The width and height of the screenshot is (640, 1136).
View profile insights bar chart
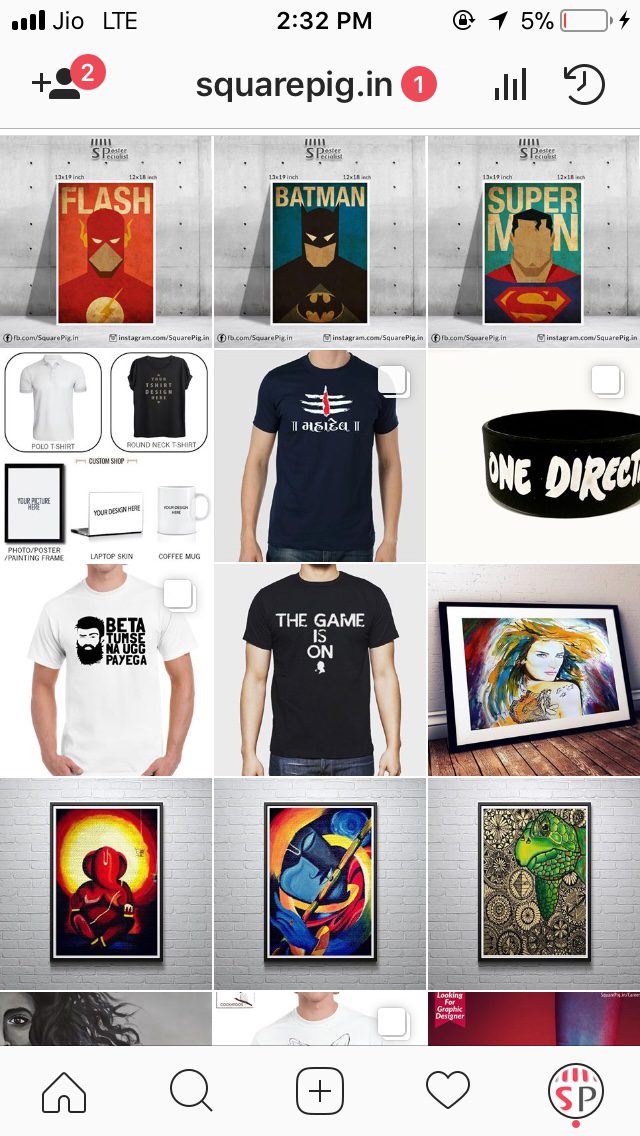(x=510, y=85)
